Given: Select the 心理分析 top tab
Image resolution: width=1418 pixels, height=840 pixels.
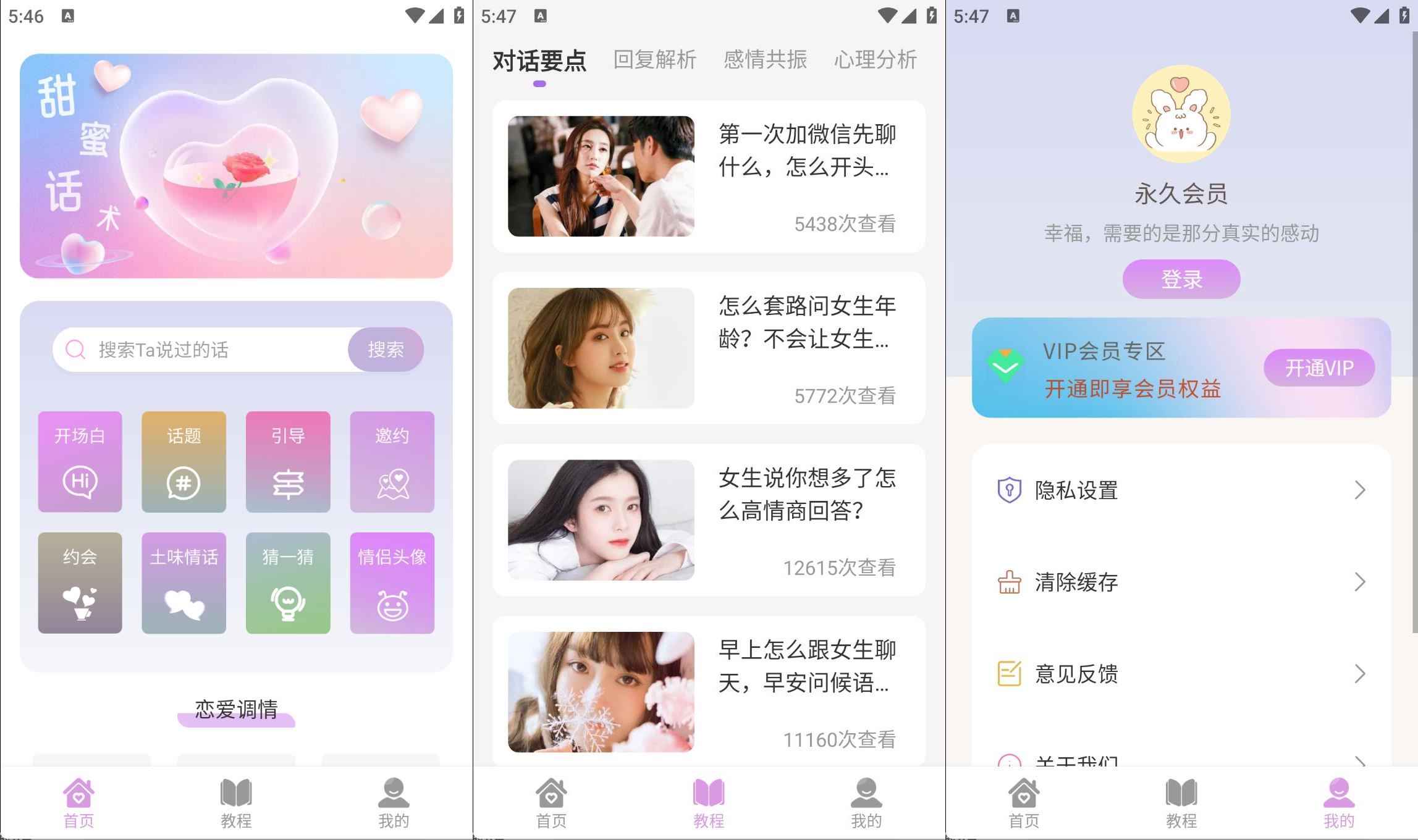Looking at the screenshot, I should coord(875,60).
